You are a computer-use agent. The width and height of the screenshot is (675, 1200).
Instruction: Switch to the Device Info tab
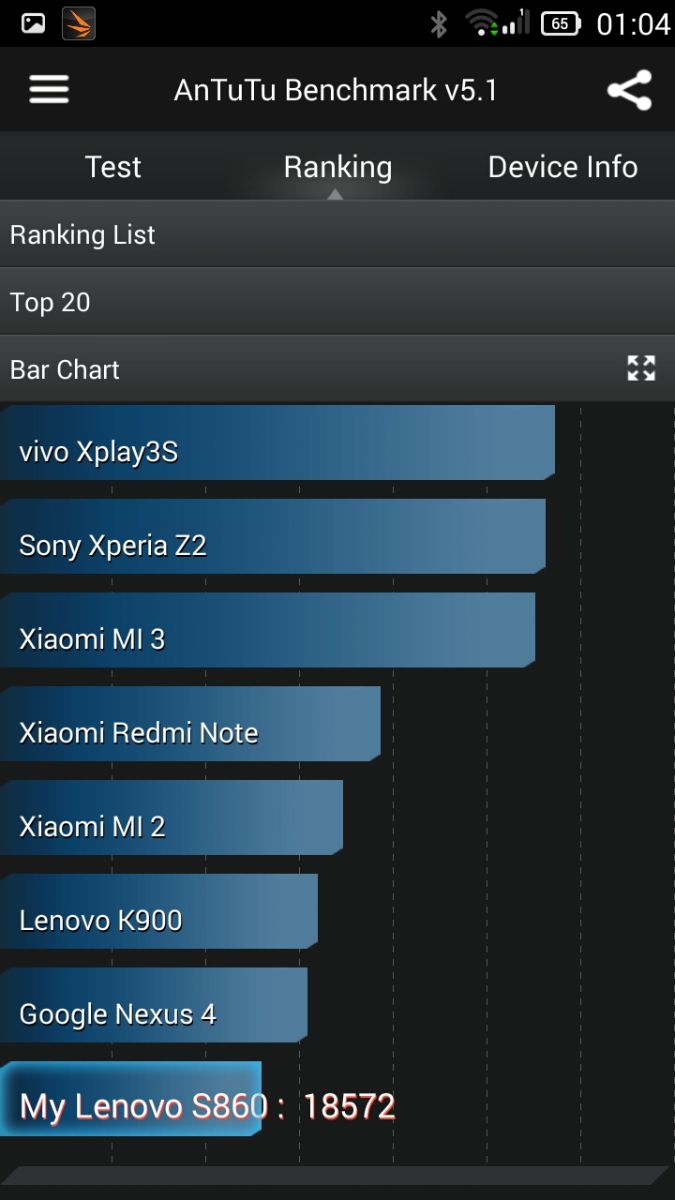pyautogui.click(x=562, y=167)
